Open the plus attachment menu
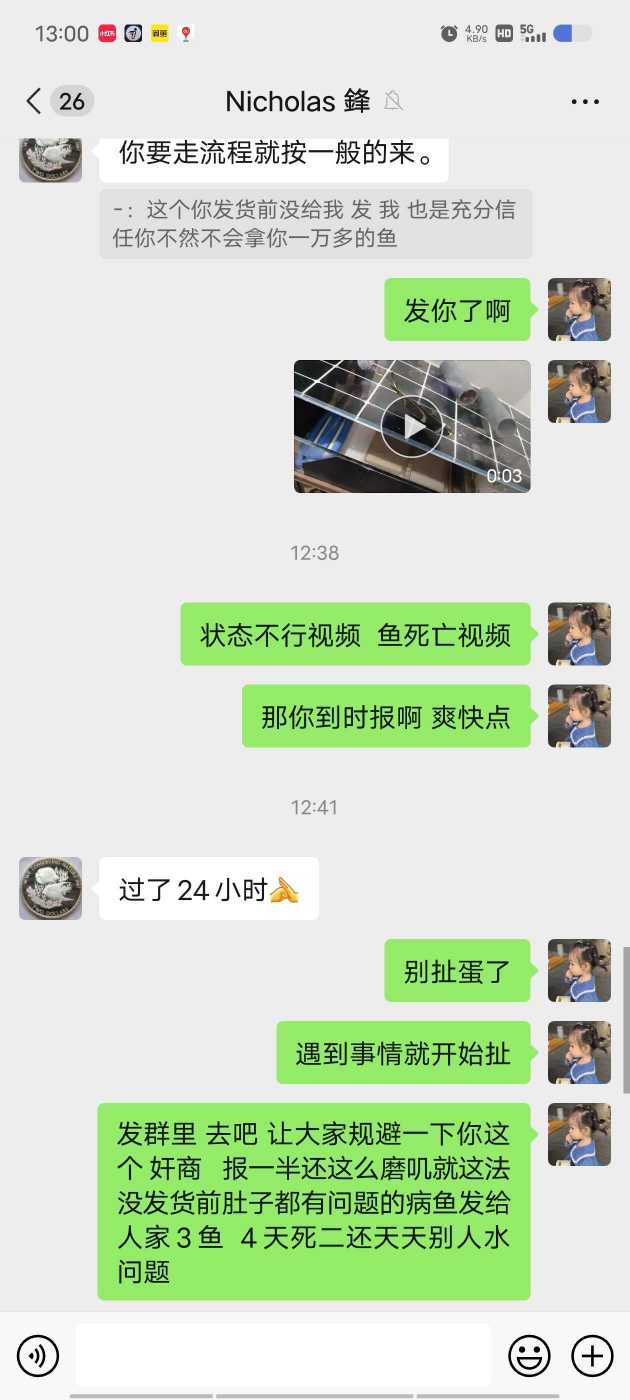Viewport: 630px width, 1400px height. click(592, 1356)
